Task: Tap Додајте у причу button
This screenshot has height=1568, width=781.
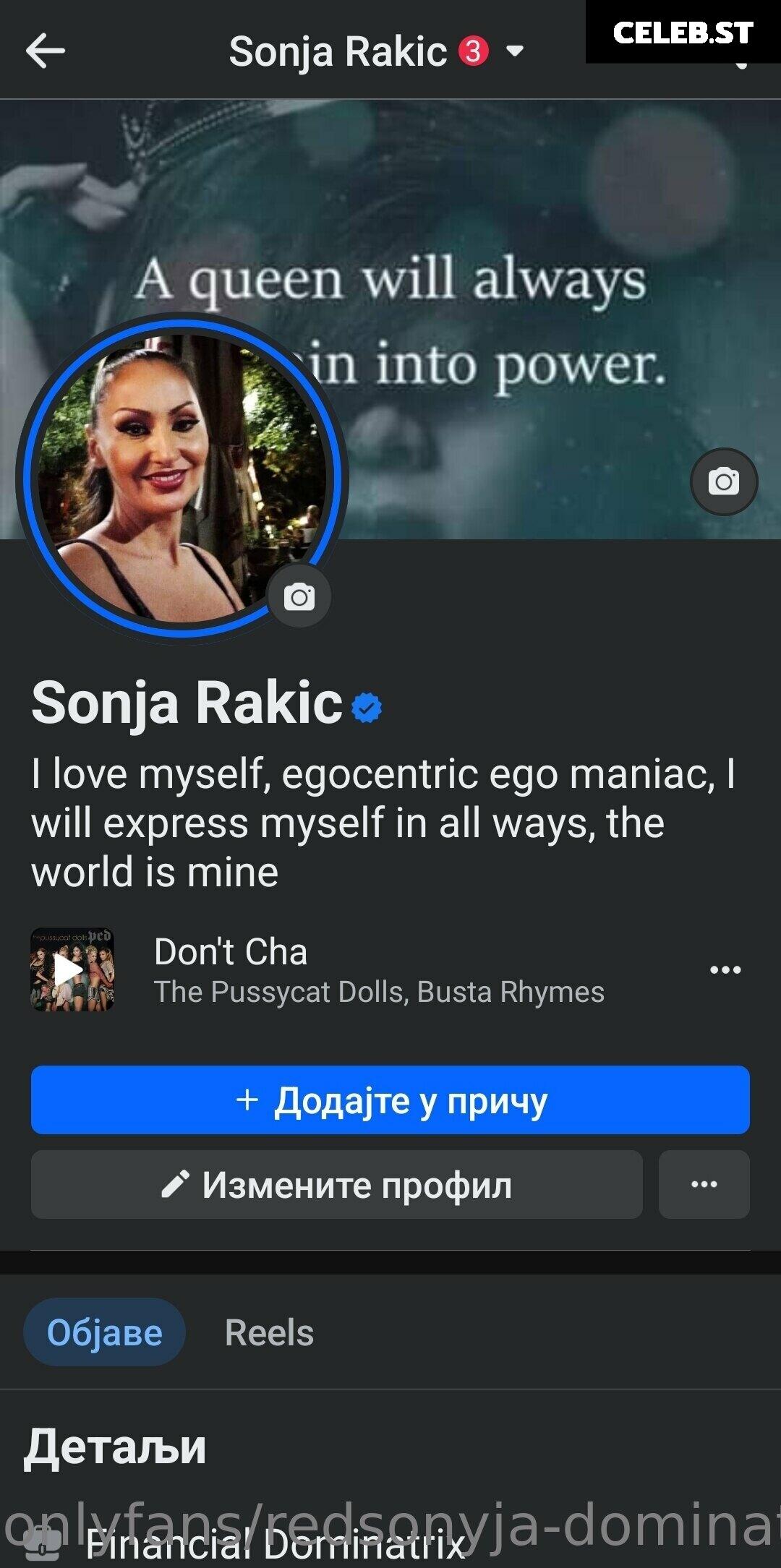Action: [x=390, y=1100]
